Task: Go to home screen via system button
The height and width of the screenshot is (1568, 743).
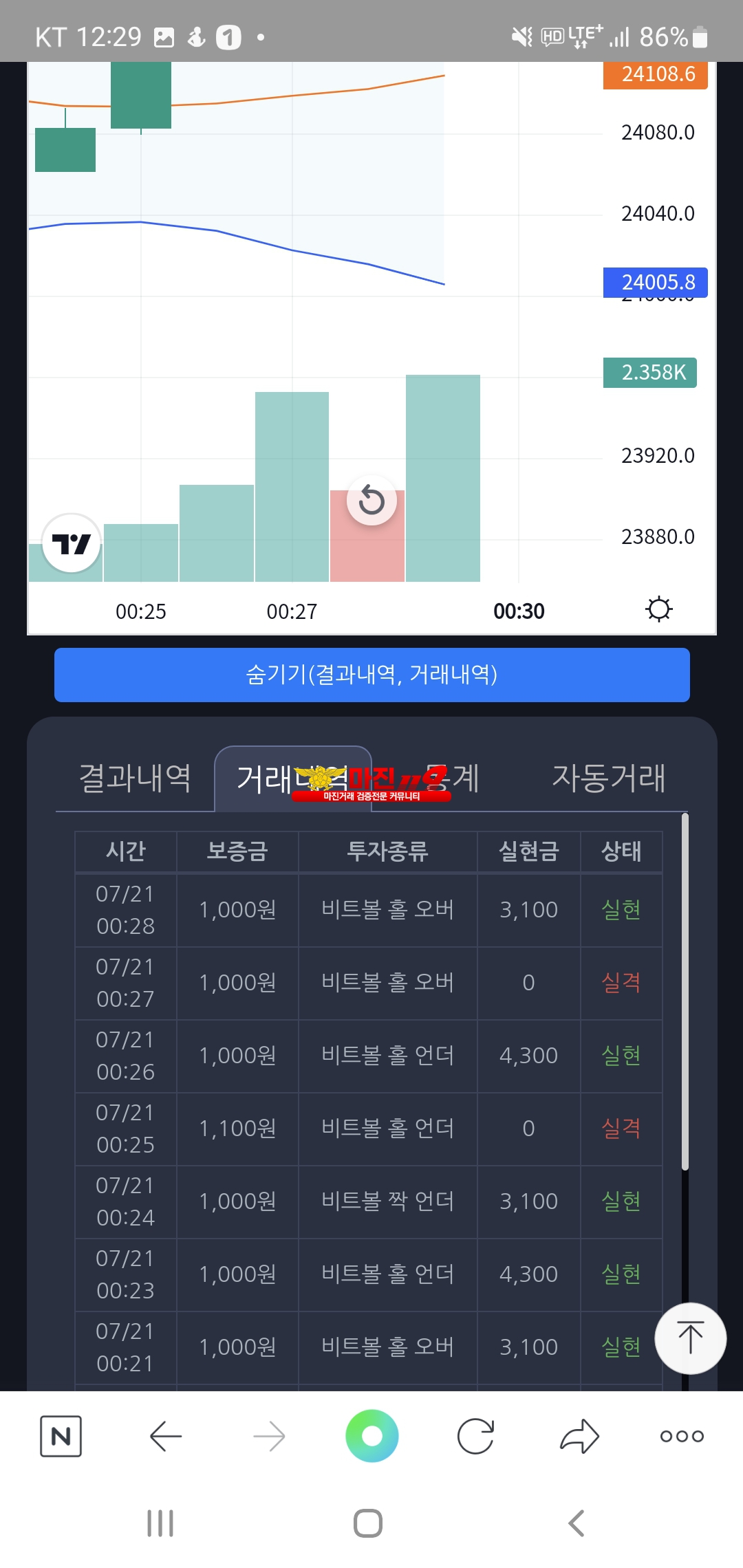Action: 368,1523
